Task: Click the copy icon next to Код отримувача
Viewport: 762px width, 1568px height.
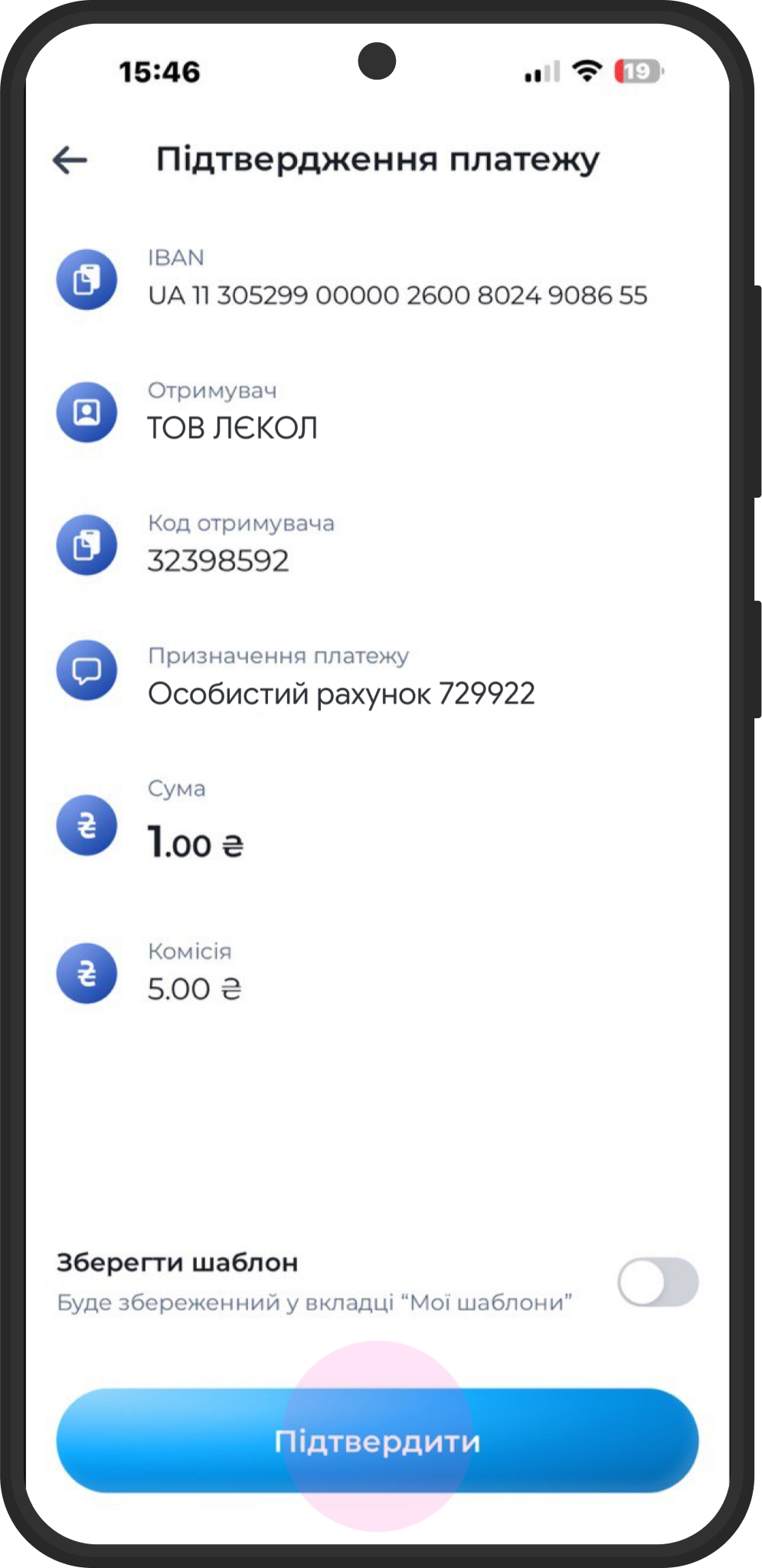Action: [87, 544]
